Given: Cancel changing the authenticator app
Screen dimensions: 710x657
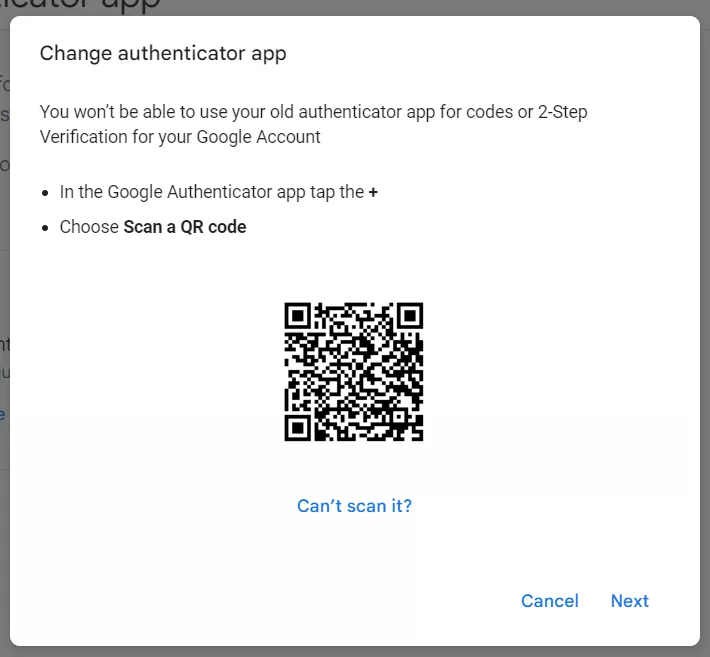Looking at the screenshot, I should [x=549, y=601].
